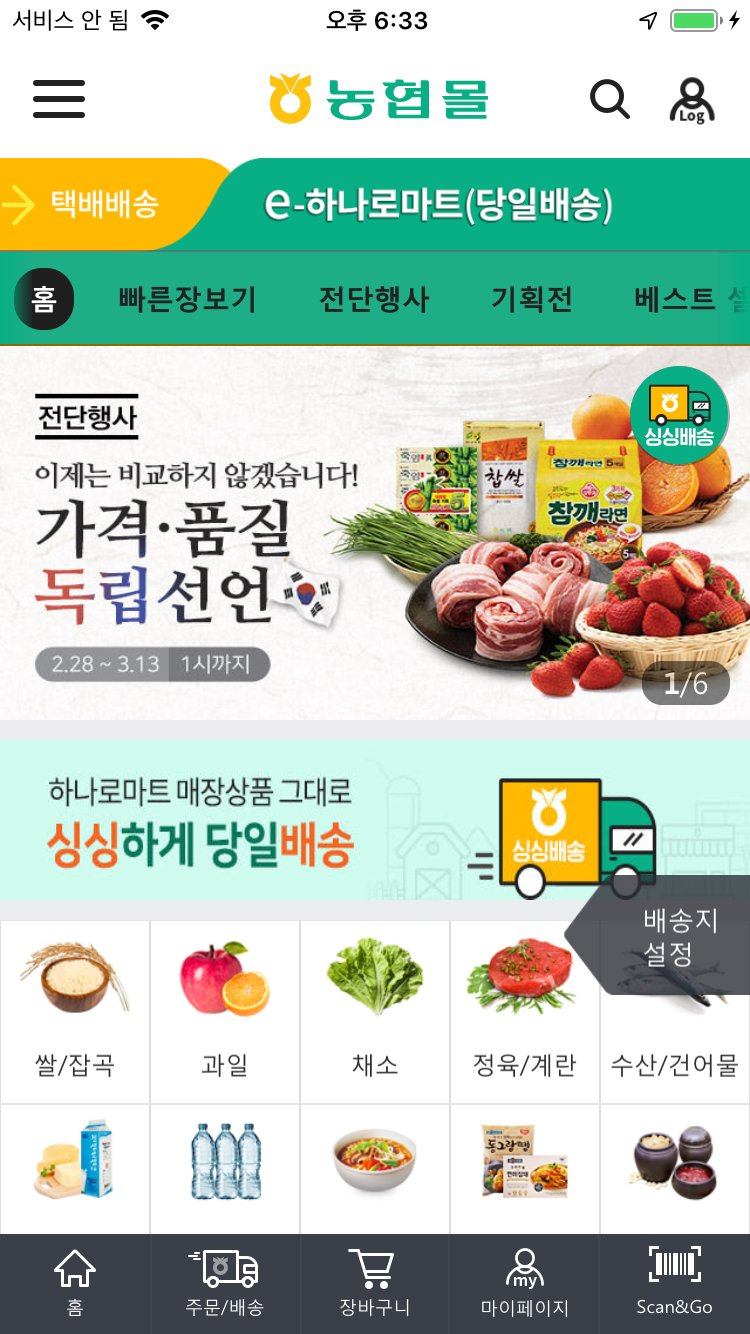
Task: Browse the 과일 category
Action: click(225, 1010)
